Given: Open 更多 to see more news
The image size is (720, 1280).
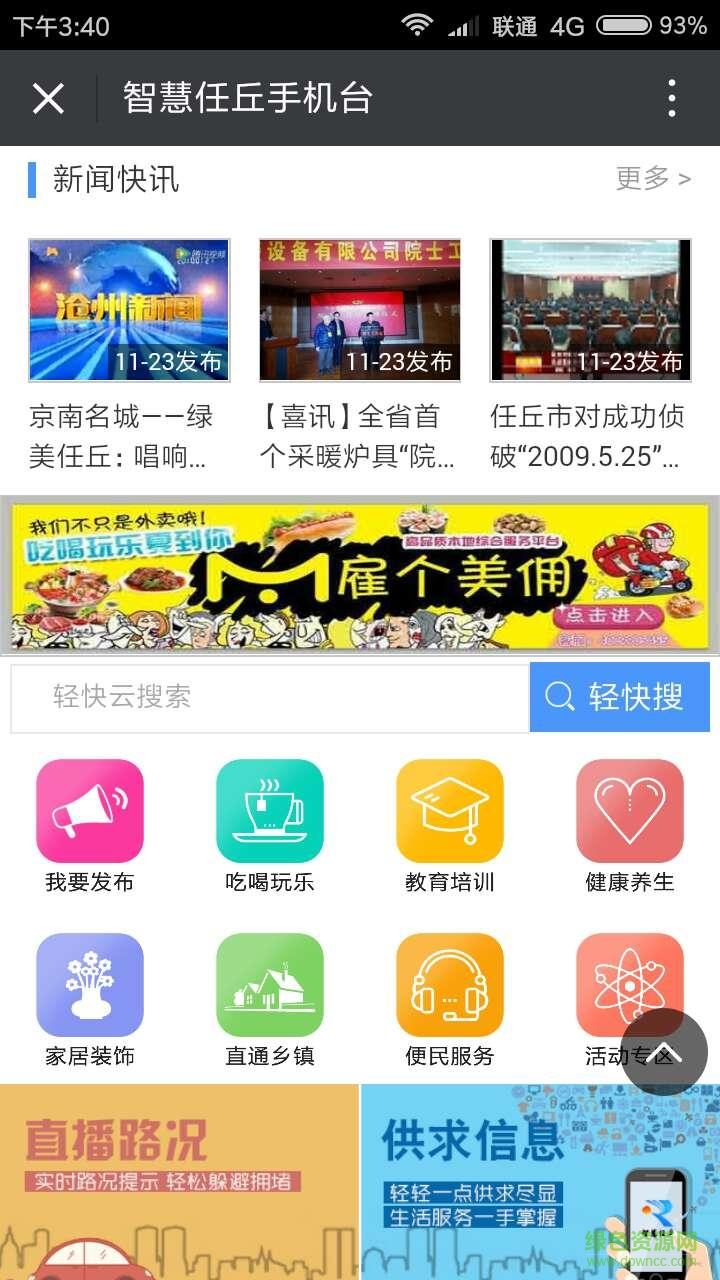Looking at the screenshot, I should [647, 178].
